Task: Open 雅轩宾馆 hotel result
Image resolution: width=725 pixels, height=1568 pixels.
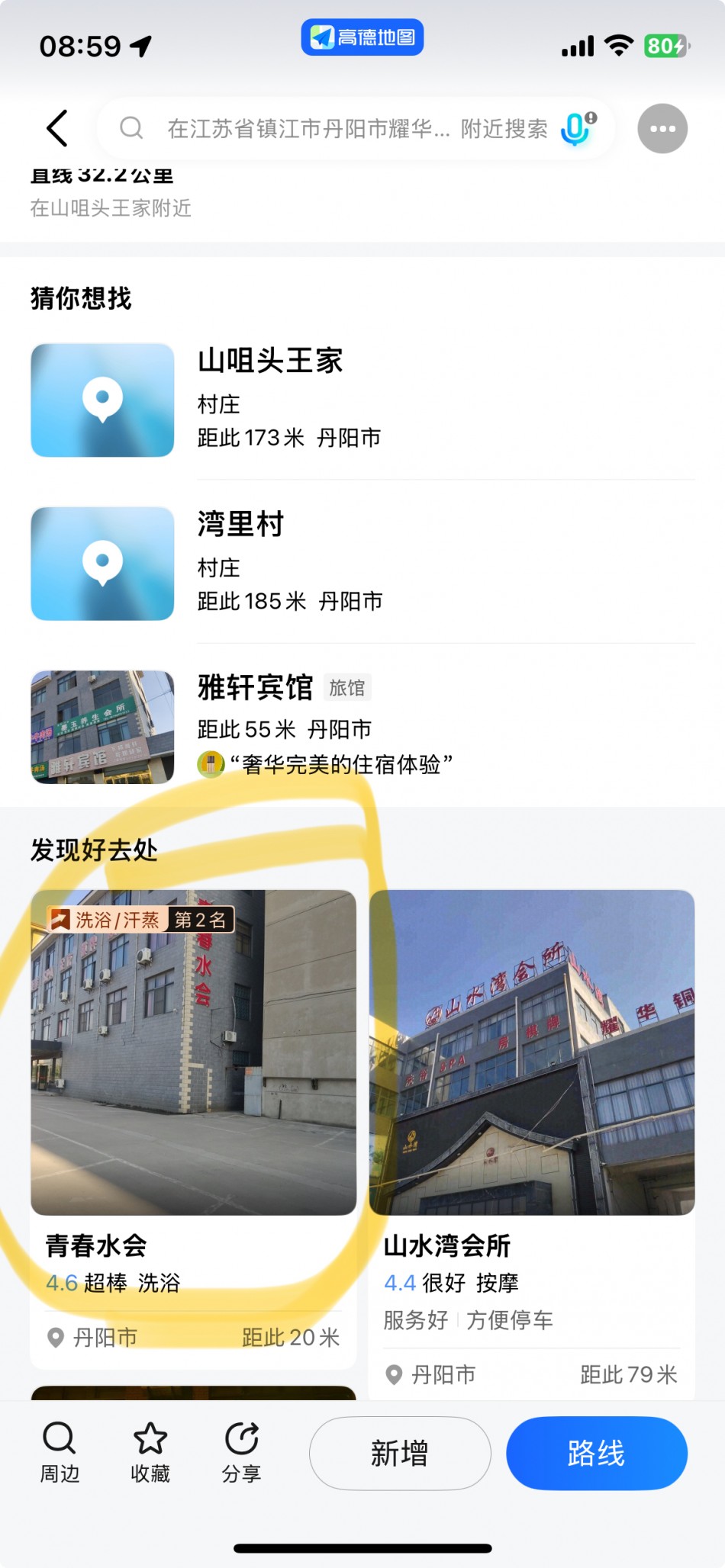Action: coord(362,728)
